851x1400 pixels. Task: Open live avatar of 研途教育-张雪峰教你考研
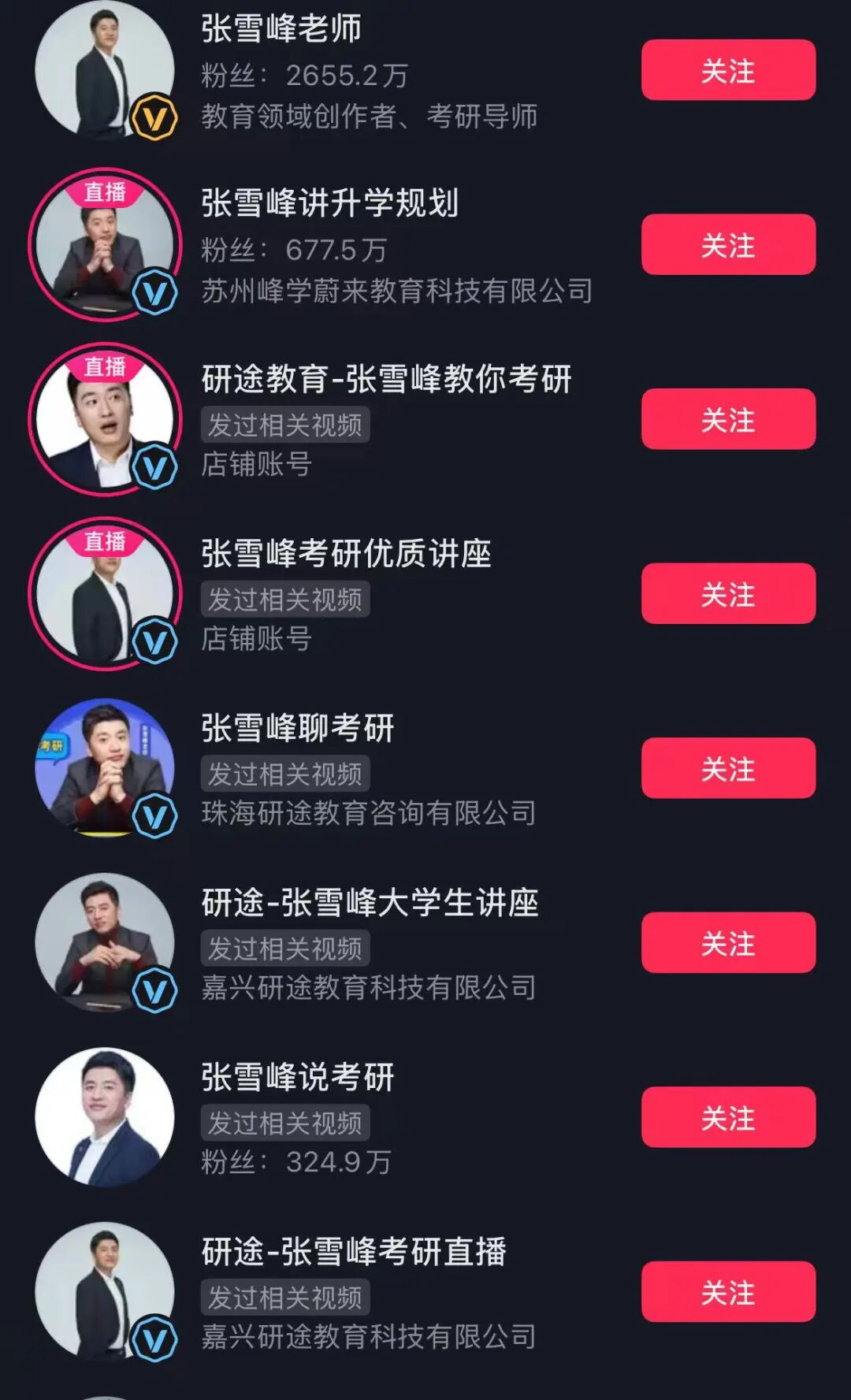[104, 419]
